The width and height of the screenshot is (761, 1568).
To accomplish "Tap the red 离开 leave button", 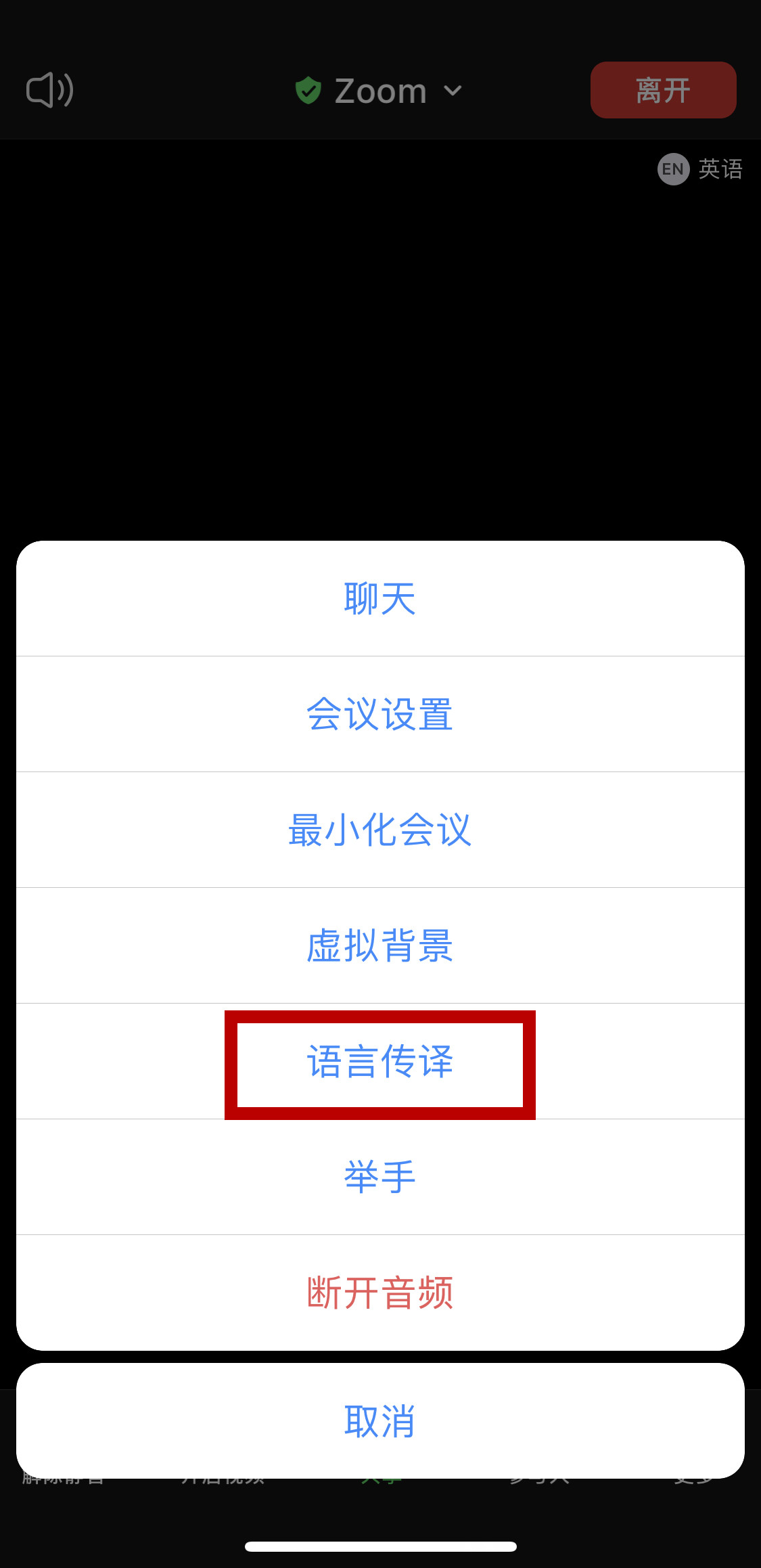I will [x=663, y=90].
